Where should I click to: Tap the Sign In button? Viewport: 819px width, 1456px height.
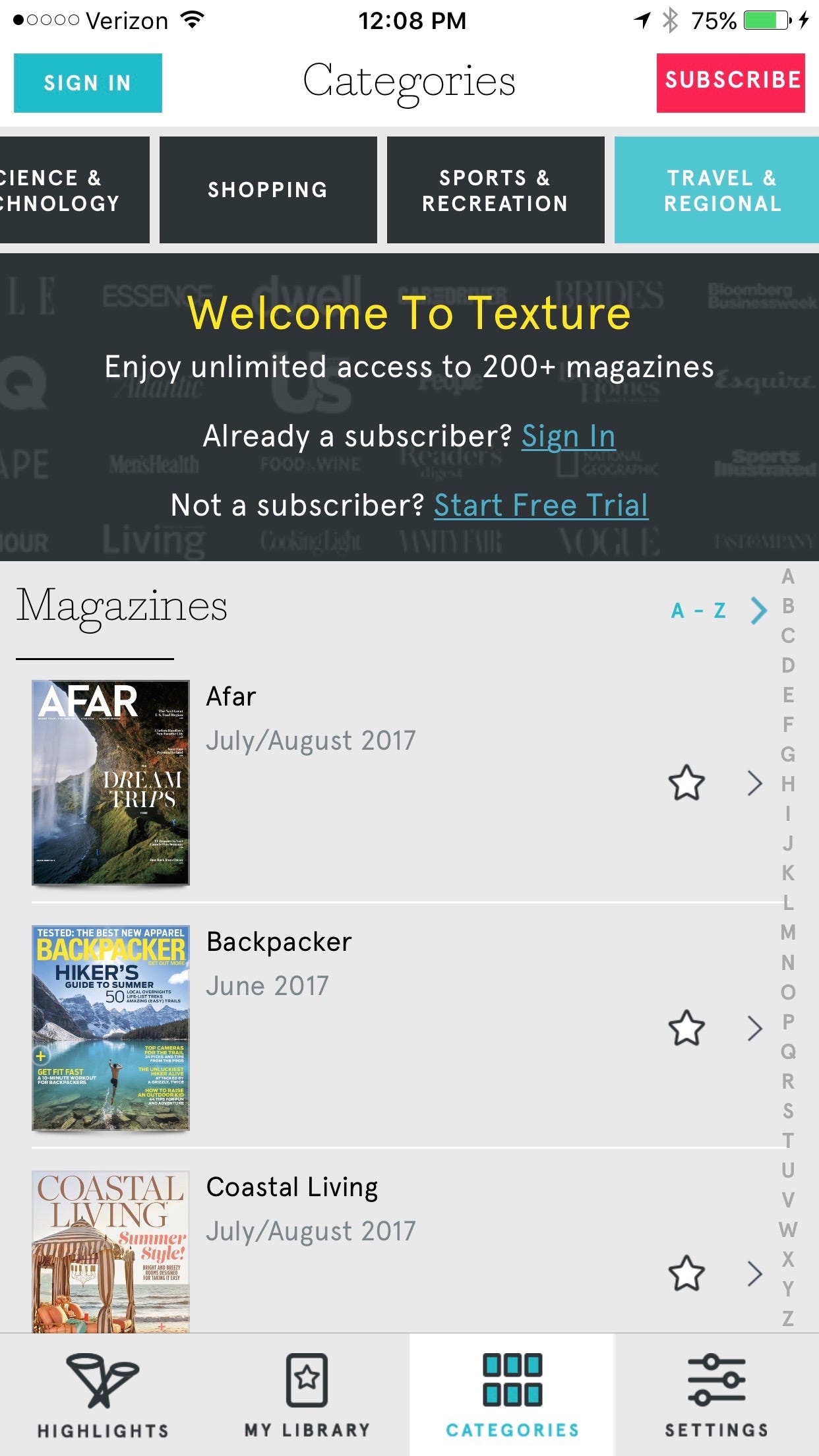88,83
